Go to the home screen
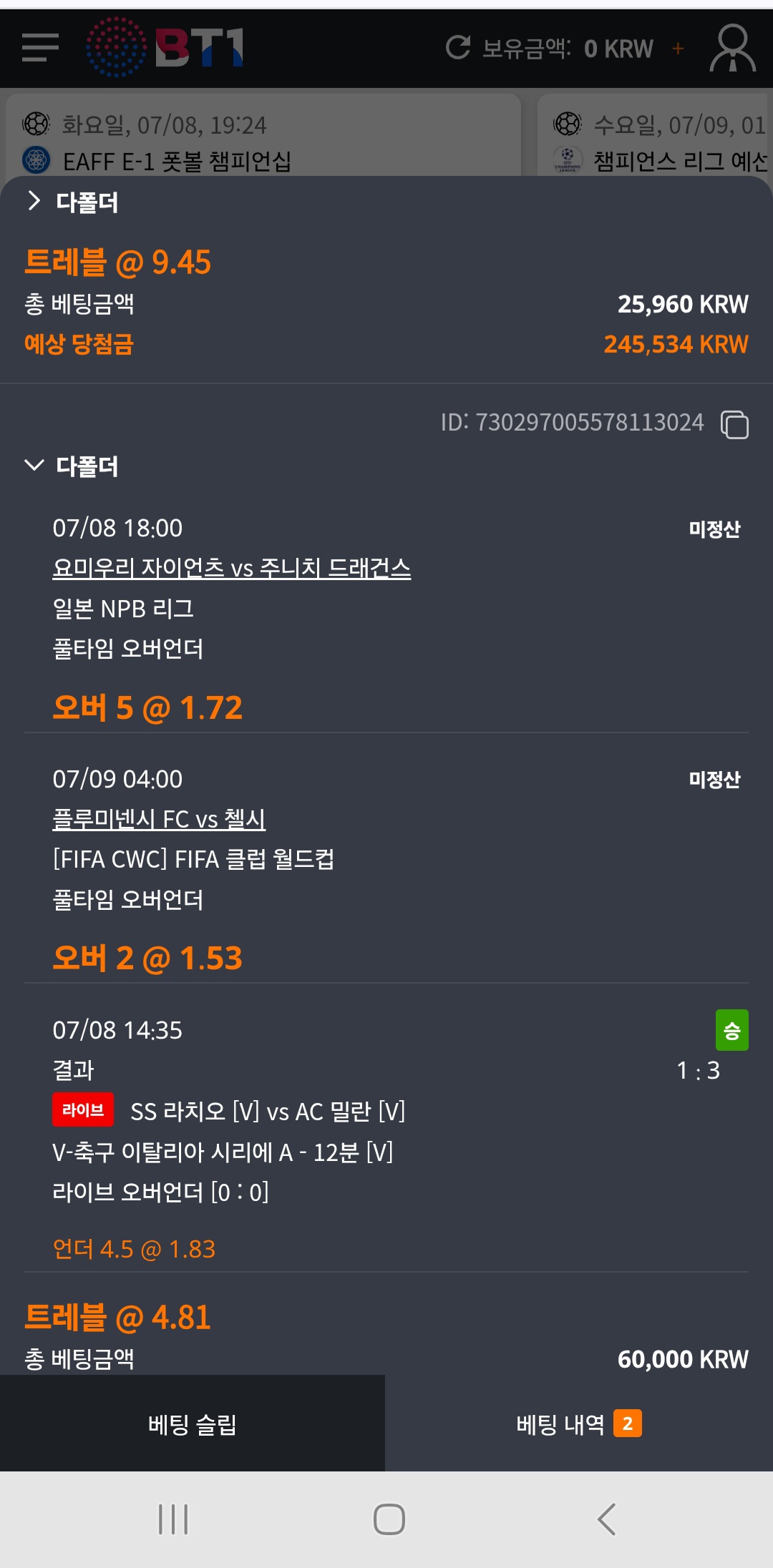Image resolution: width=773 pixels, height=1568 pixels. [389, 1519]
